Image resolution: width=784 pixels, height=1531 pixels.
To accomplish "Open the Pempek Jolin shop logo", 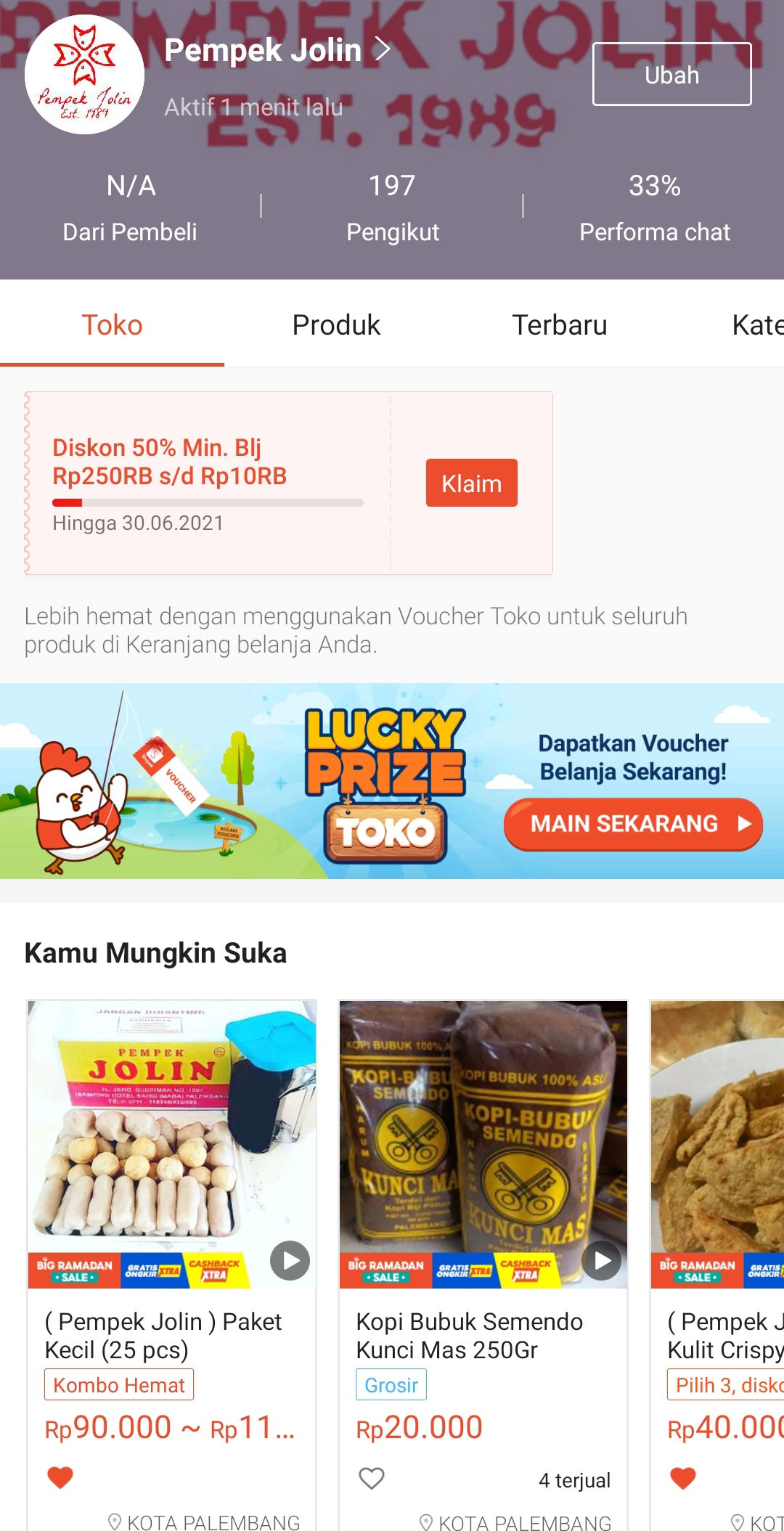I will 87,75.
